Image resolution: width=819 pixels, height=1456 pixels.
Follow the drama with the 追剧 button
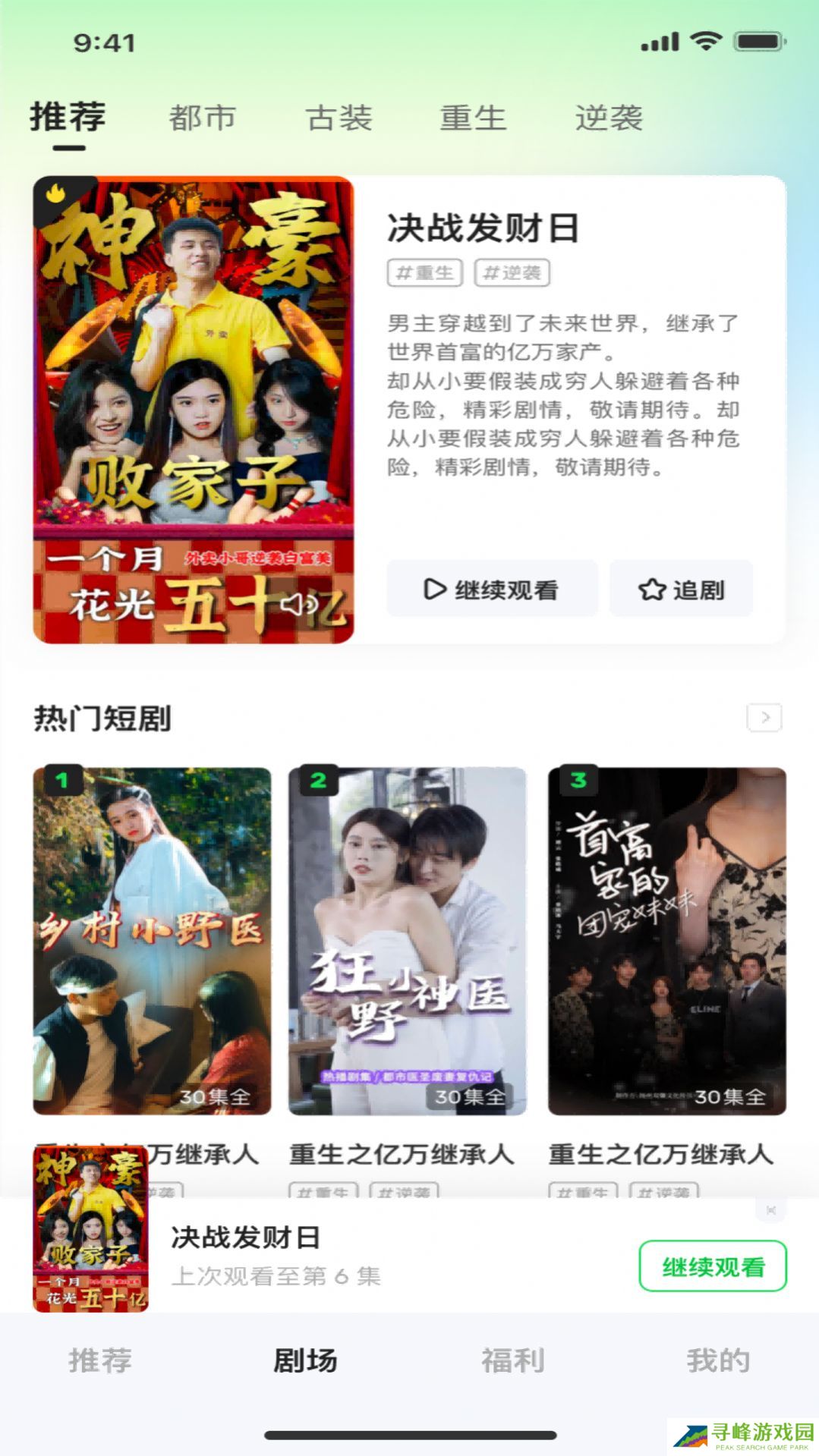click(681, 590)
